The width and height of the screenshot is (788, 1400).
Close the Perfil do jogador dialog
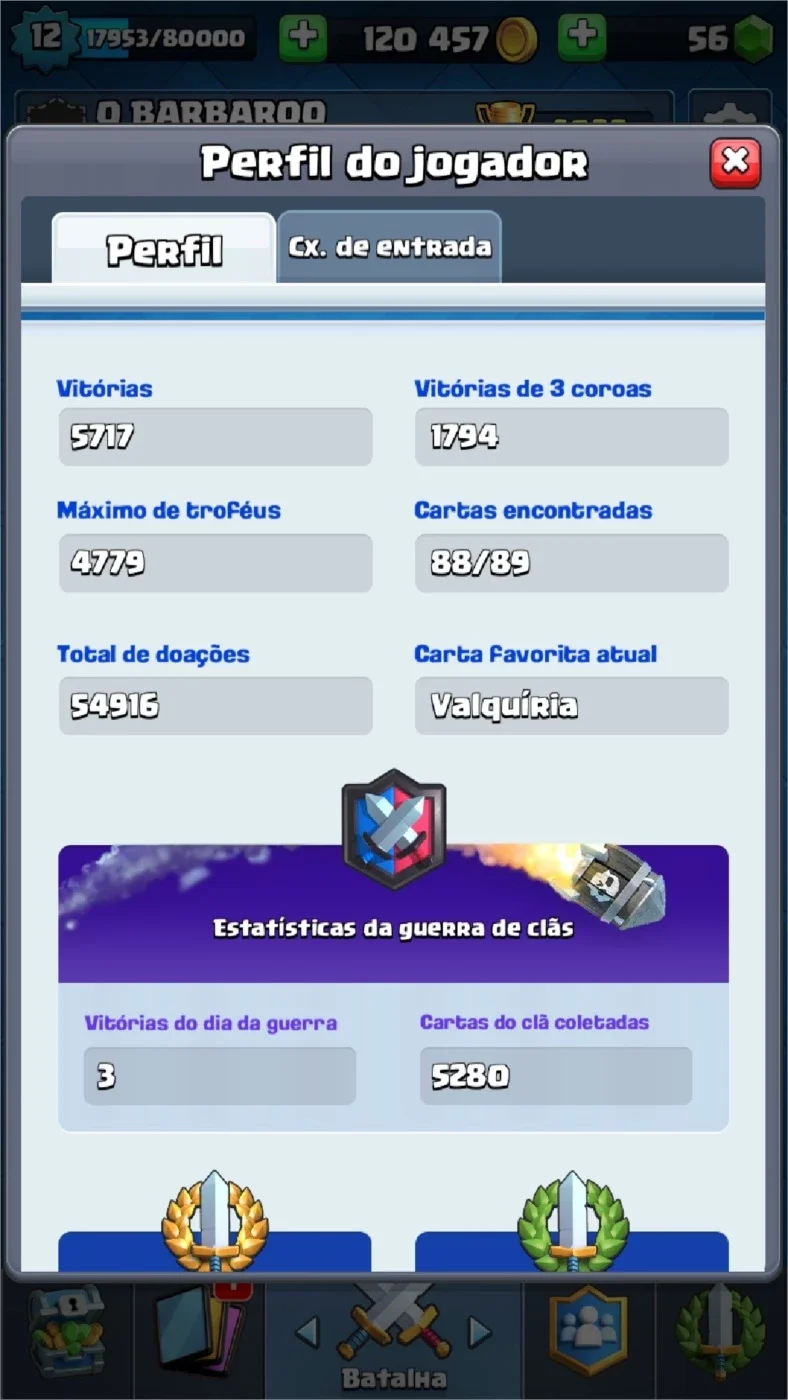(x=735, y=162)
